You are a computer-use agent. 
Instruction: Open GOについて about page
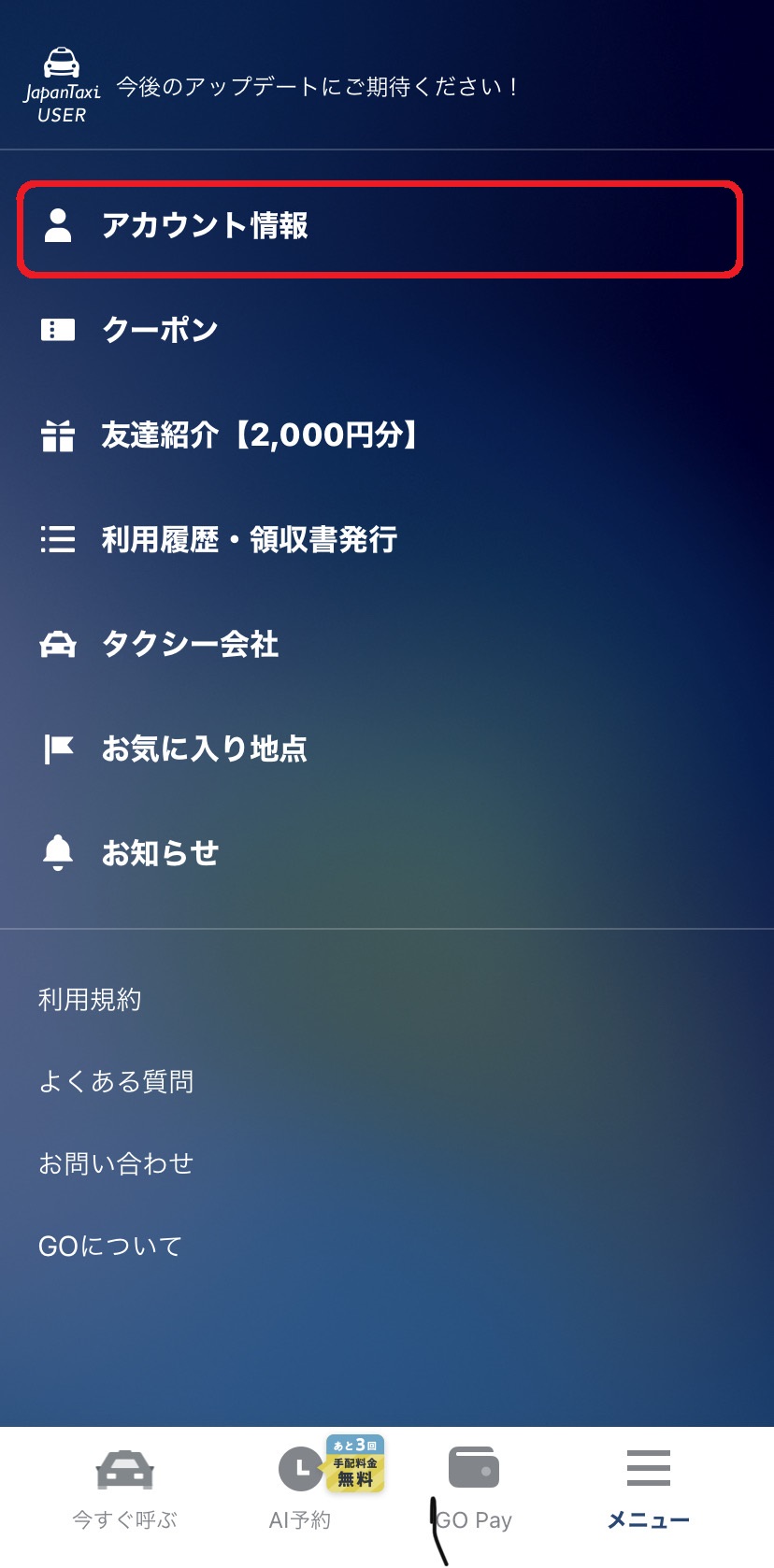pyautogui.click(x=110, y=1247)
